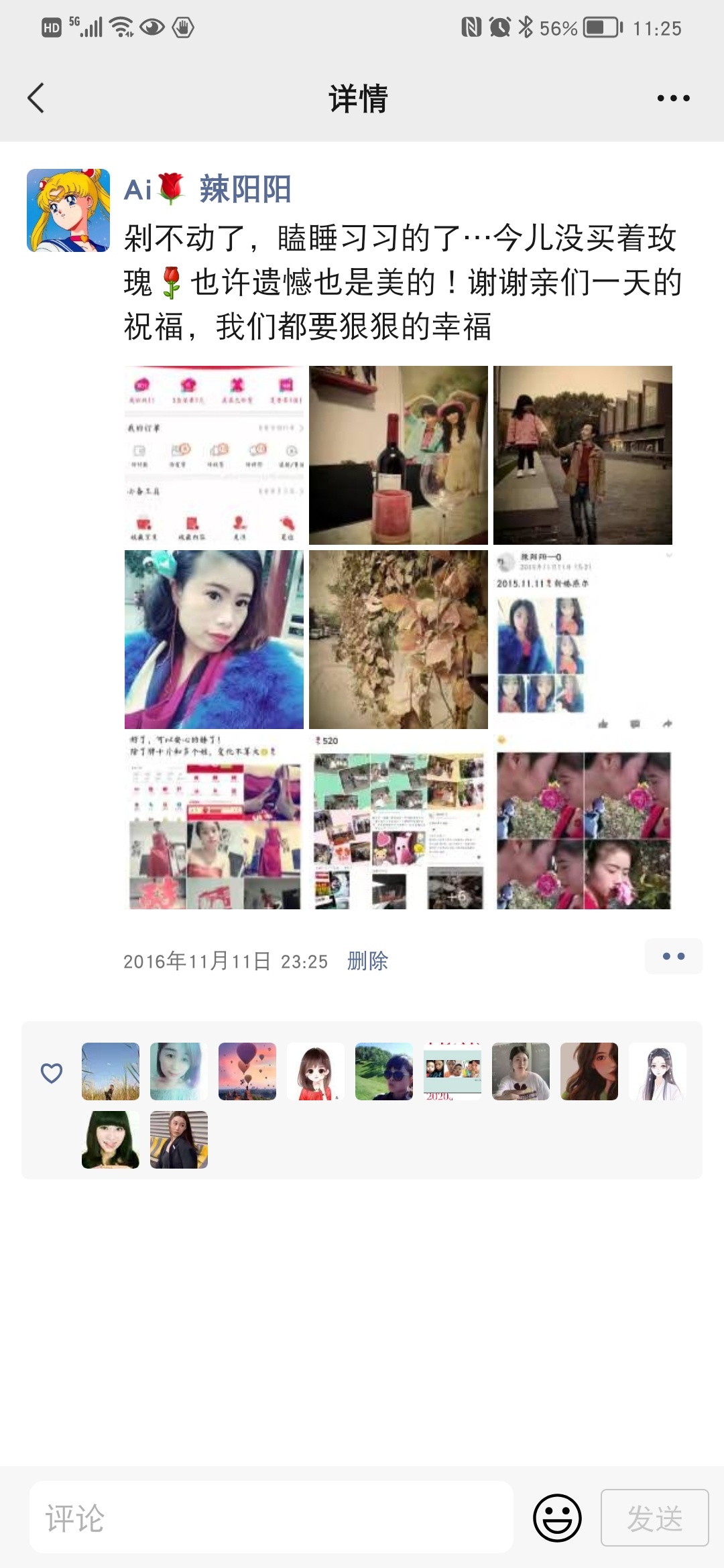The image size is (724, 1568).
Task: Tap 删除 to delete this post
Action: 367,961
